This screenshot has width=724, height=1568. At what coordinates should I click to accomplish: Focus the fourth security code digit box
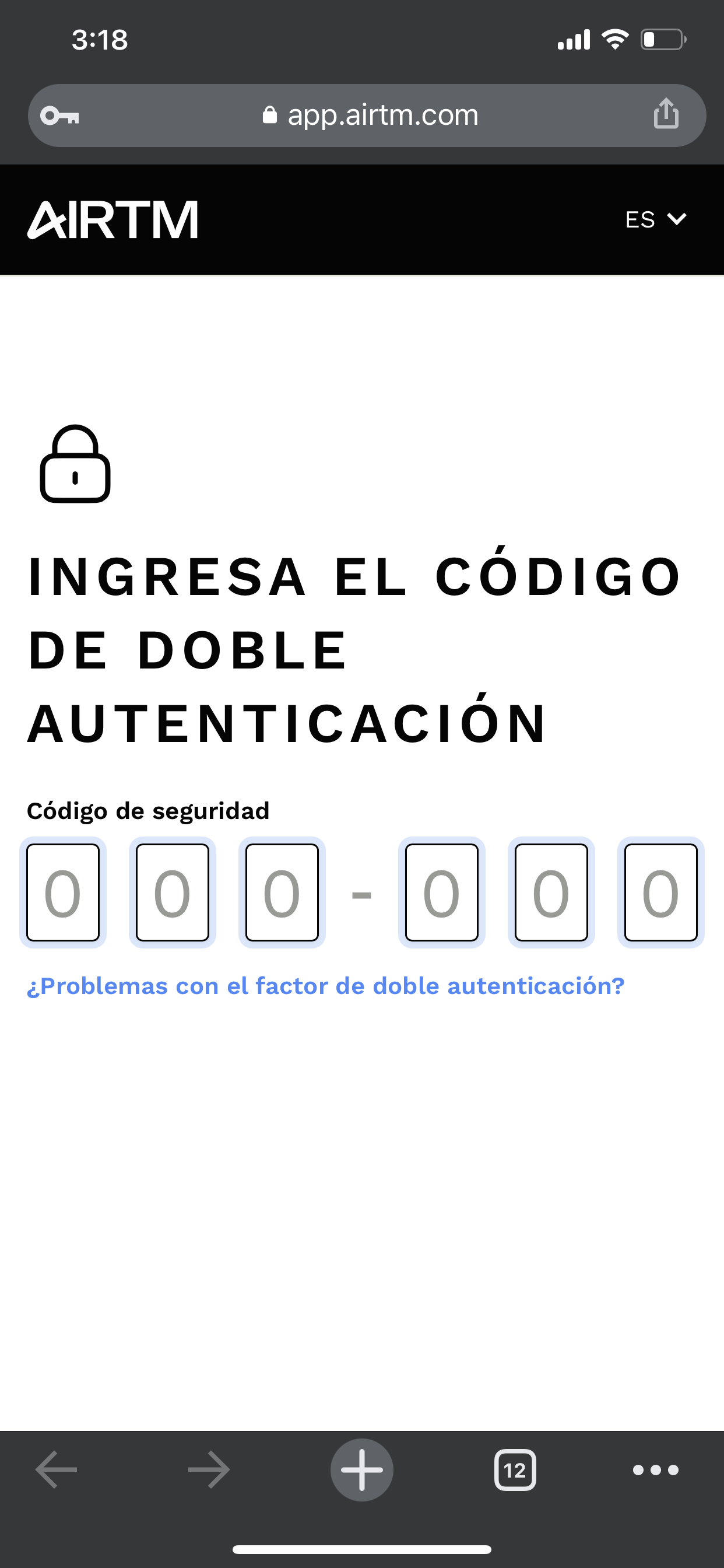click(442, 892)
